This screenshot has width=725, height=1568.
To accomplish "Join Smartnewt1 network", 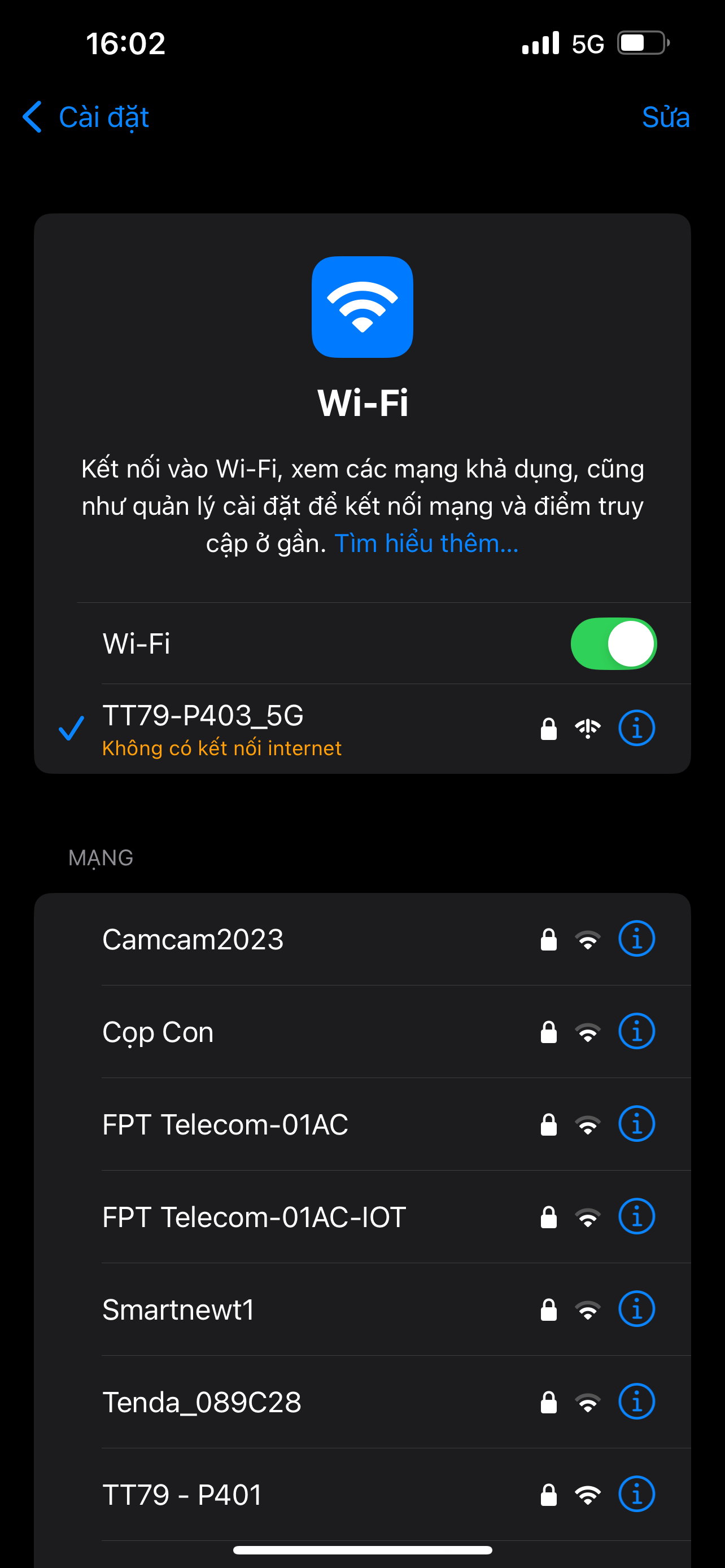I will (x=178, y=1309).
